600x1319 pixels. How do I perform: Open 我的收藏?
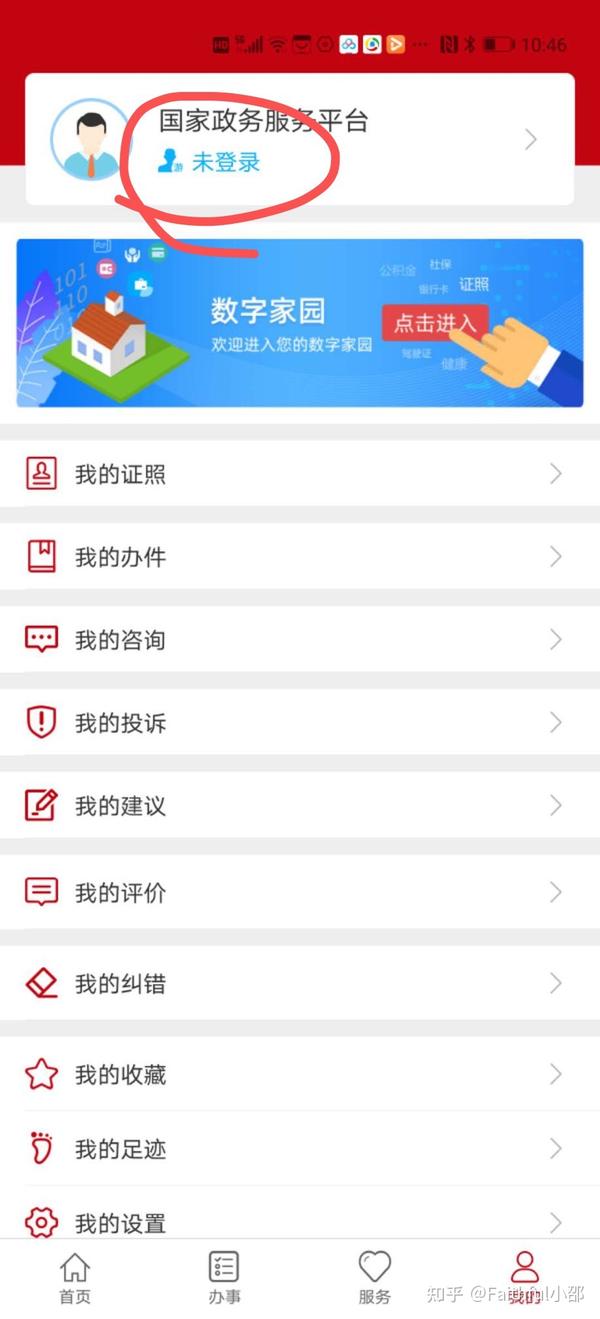coord(300,1075)
